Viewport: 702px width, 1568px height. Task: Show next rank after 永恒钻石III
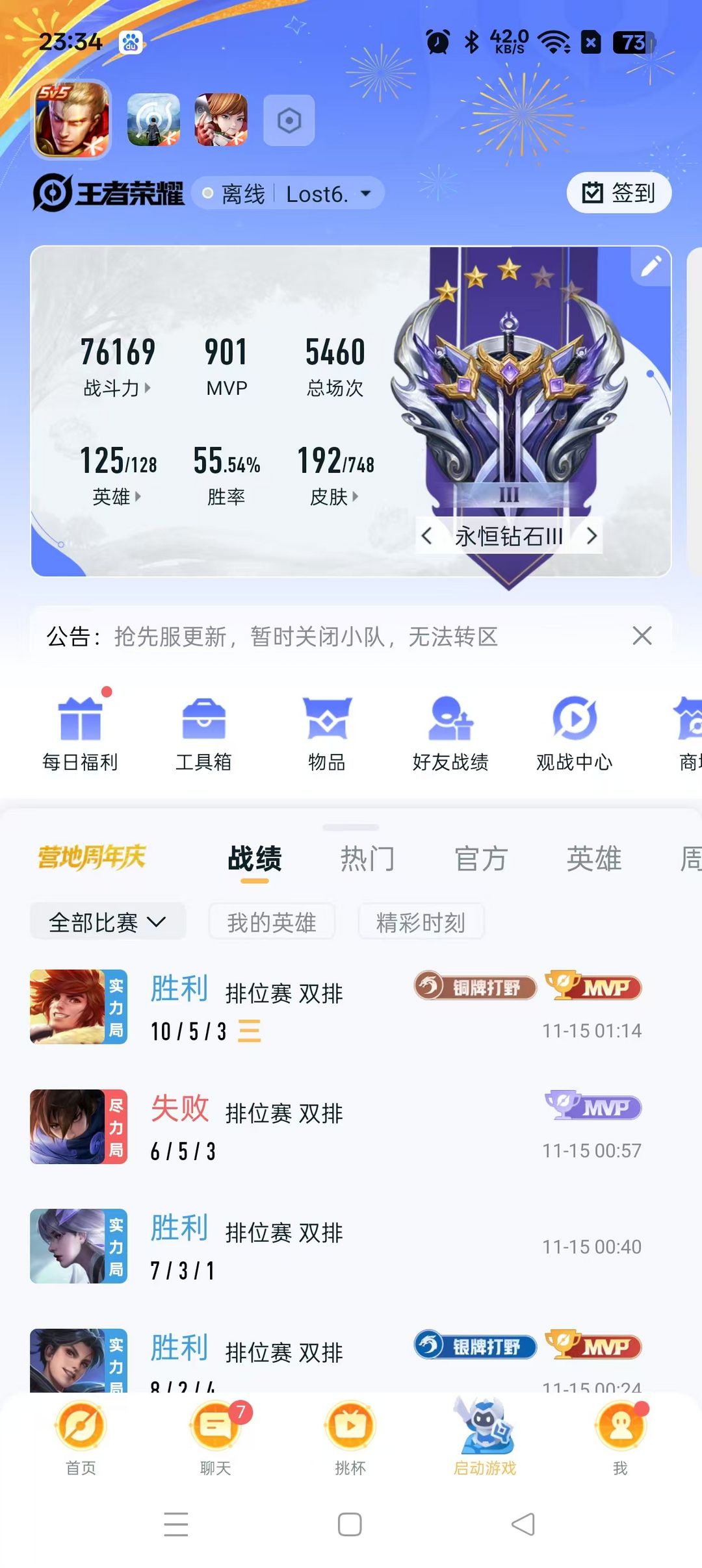coord(591,536)
